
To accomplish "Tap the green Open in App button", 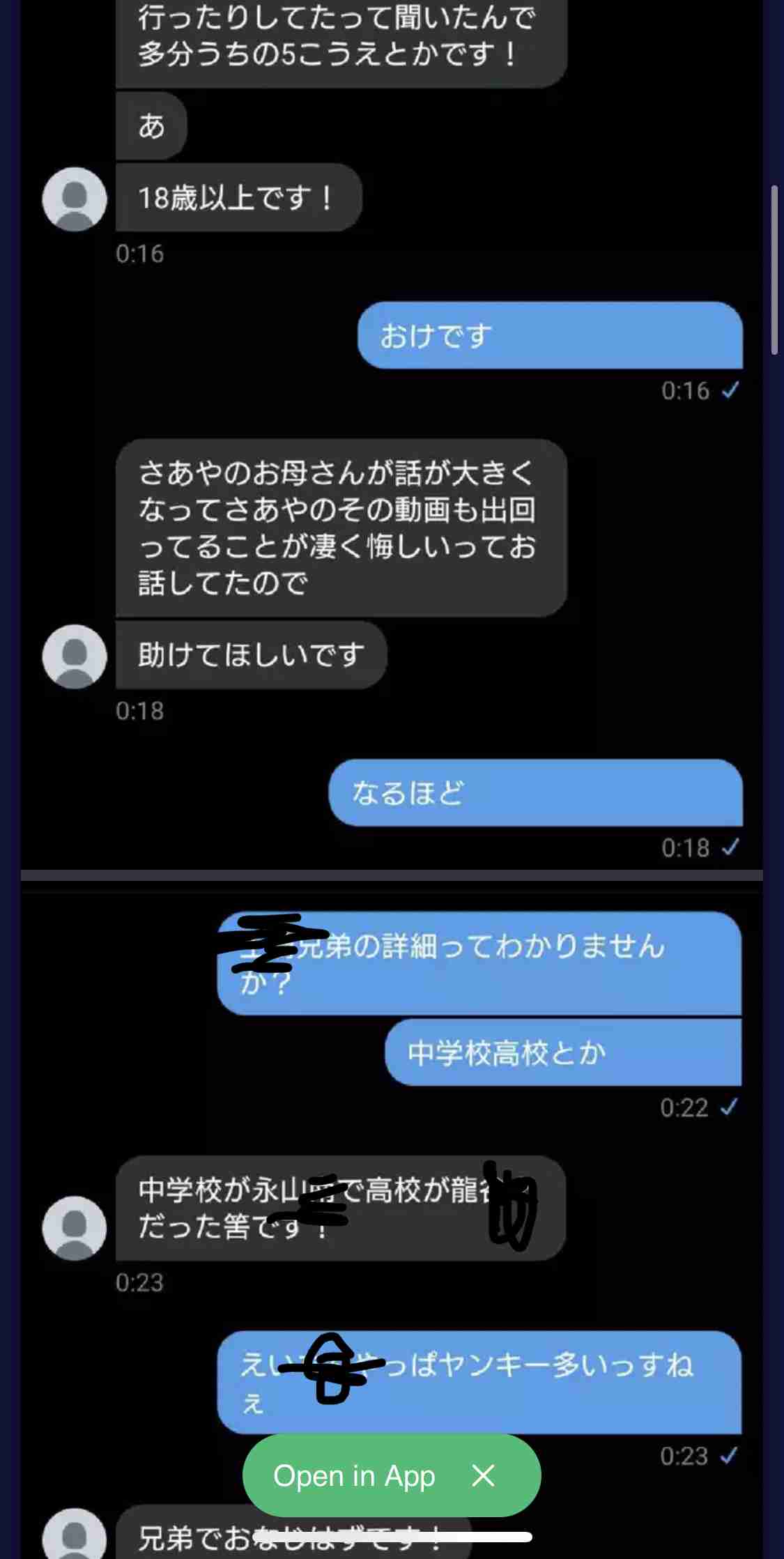I will pyautogui.click(x=355, y=1475).
